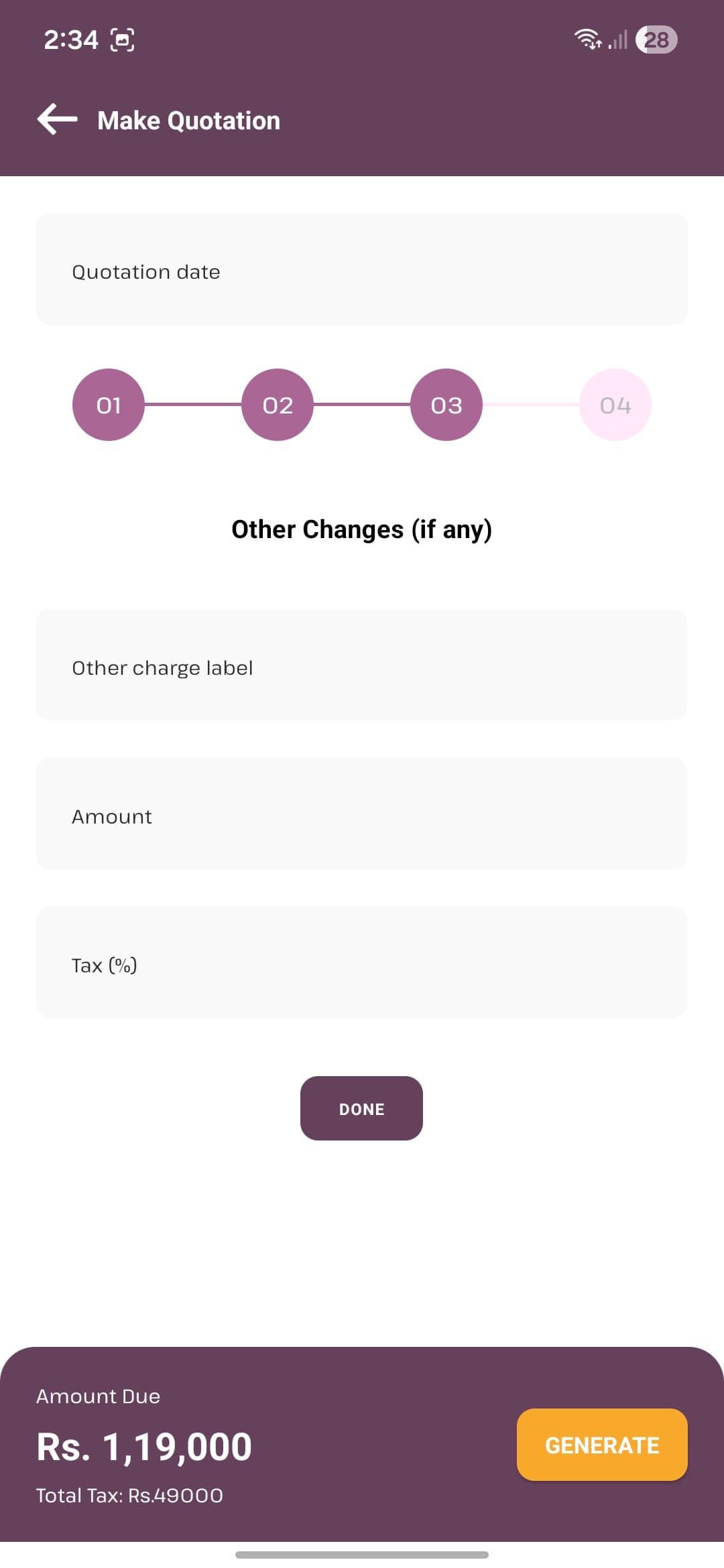The height and width of the screenshot is (1568, 724).
Task: Open step 04 of the quotation flow
Action: [615, 404]
